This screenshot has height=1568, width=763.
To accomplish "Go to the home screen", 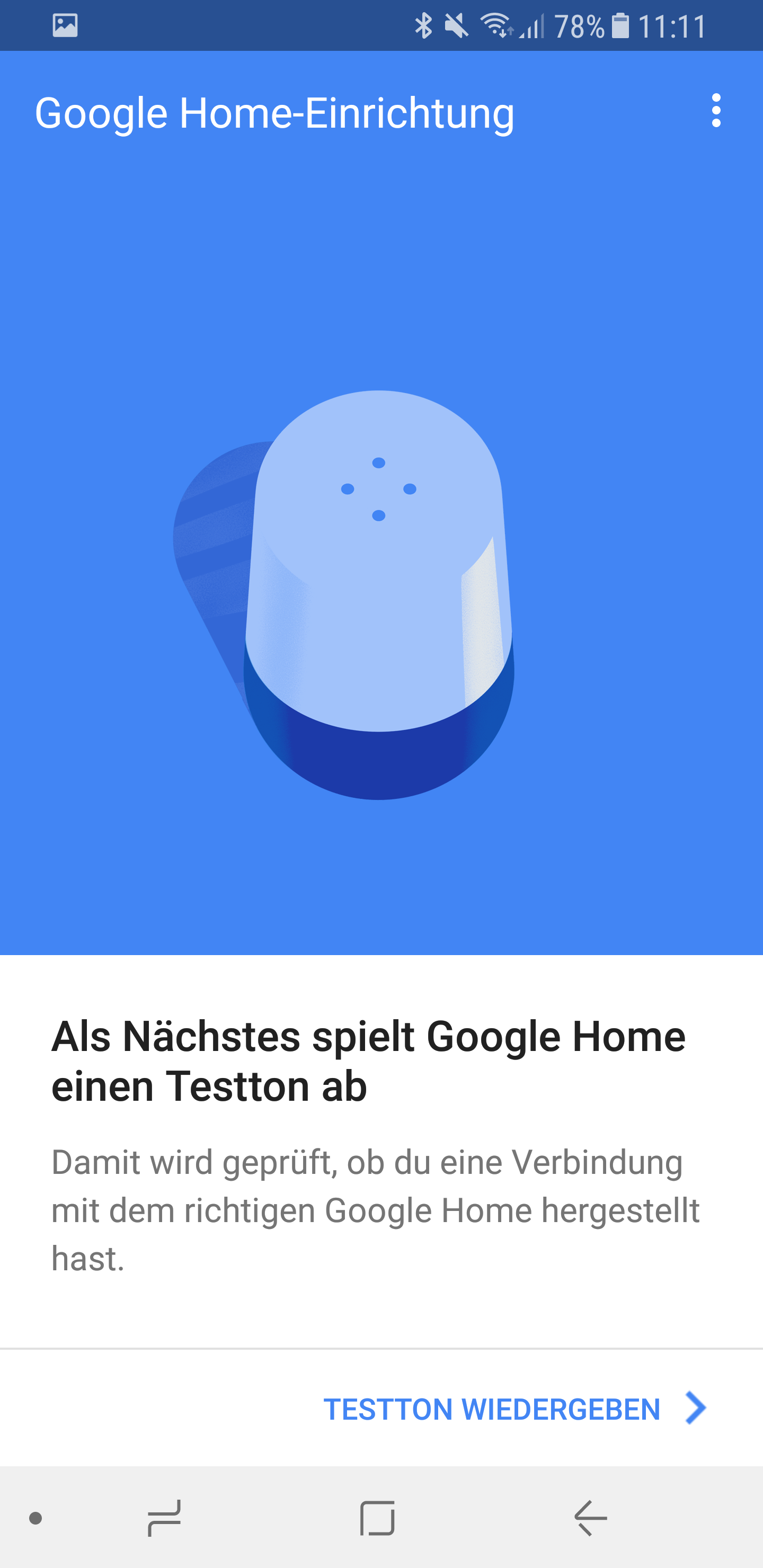I will 377,1518.
